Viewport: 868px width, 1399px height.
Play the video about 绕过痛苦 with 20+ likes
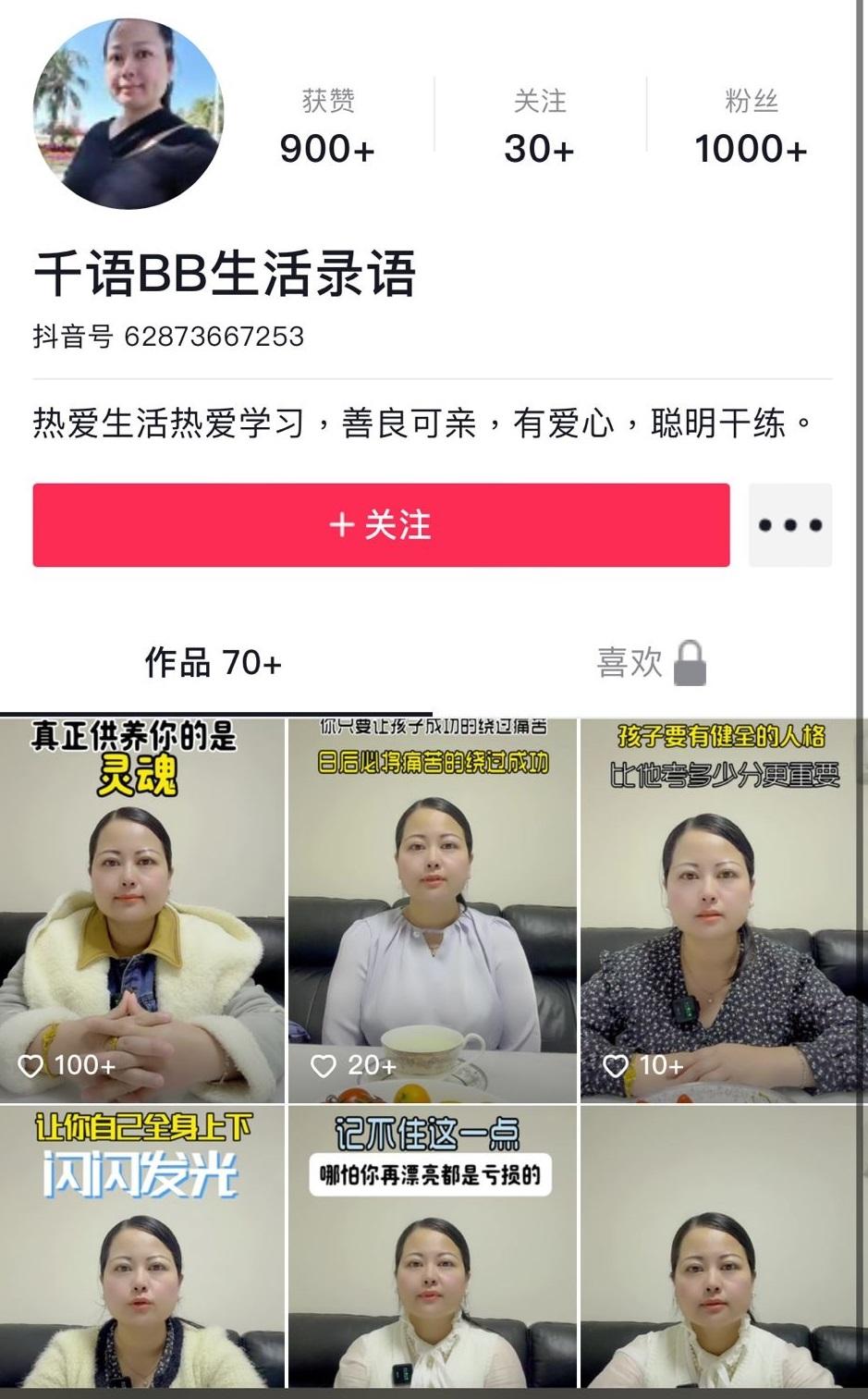pos(433,911)
